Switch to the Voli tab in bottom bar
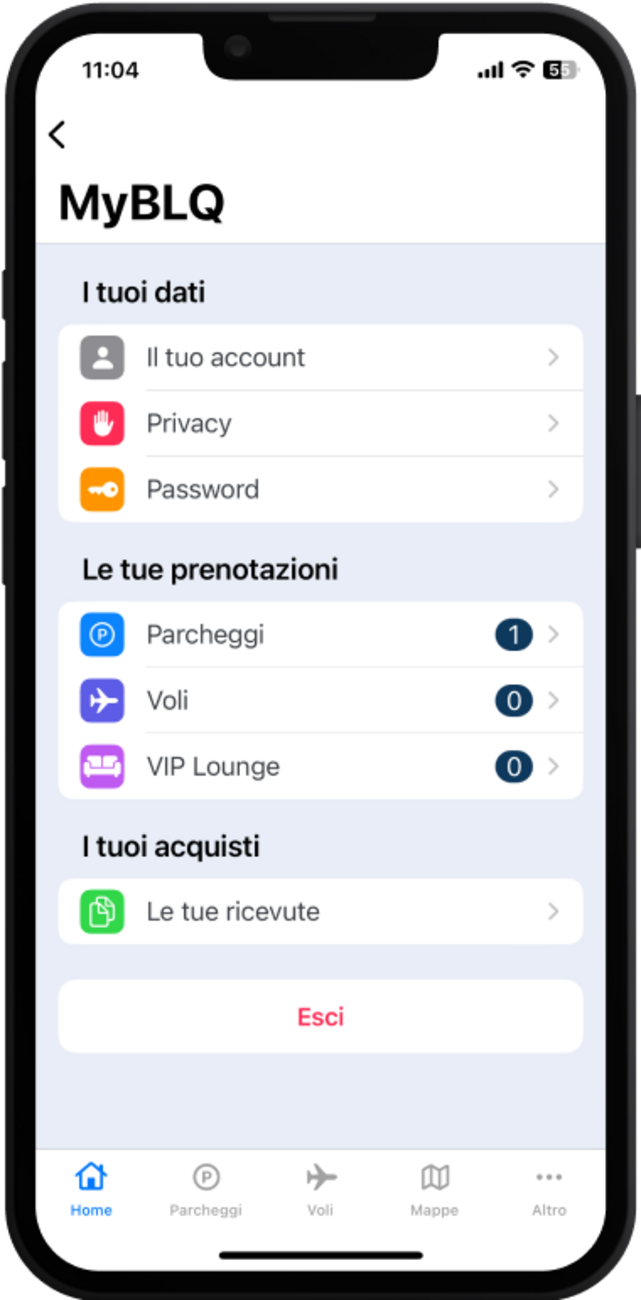641x1300 pixels. [x=321, y=1189]
